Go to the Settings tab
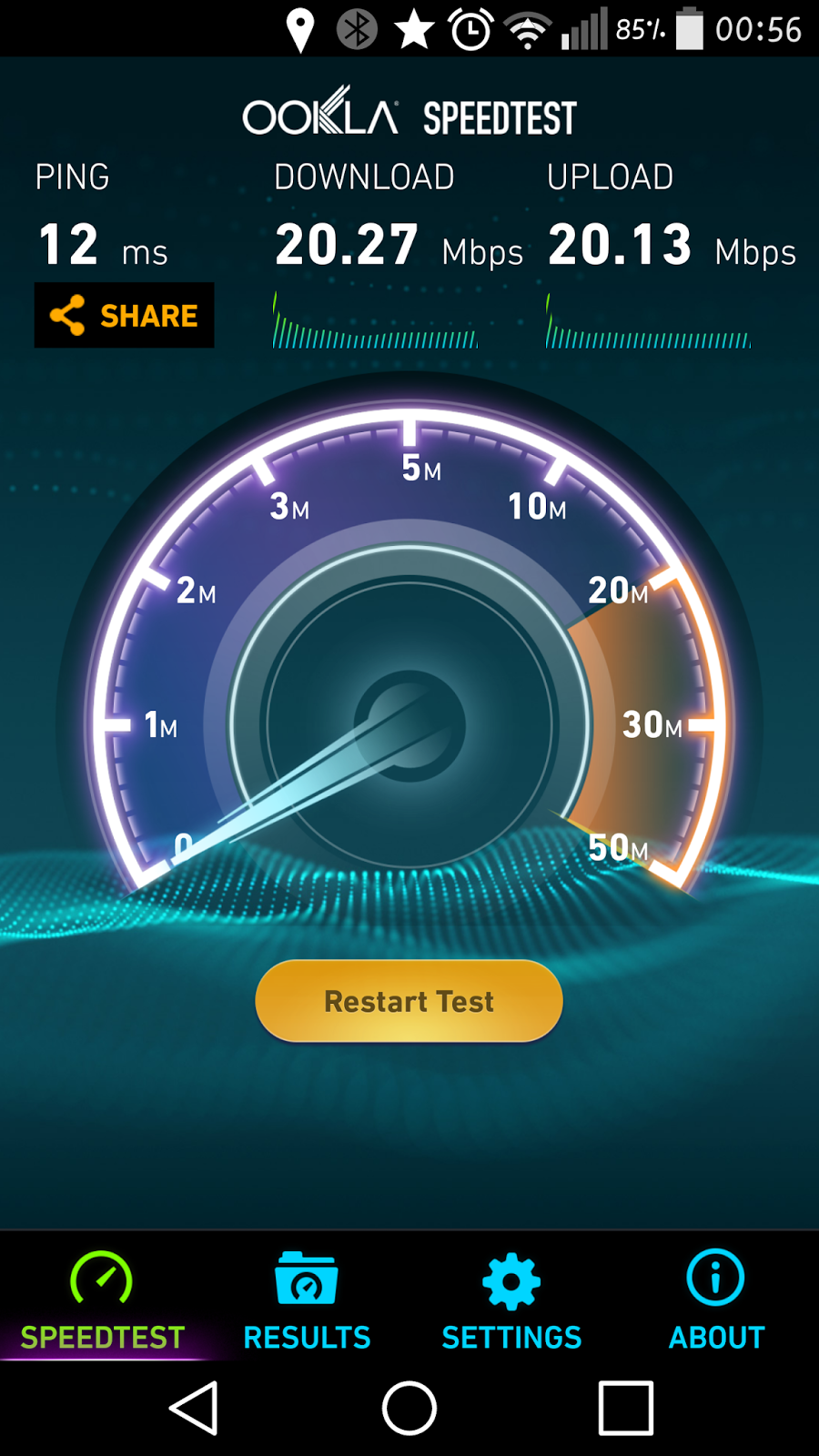This screenshot has height=1456, width=819. (511, 1299)
